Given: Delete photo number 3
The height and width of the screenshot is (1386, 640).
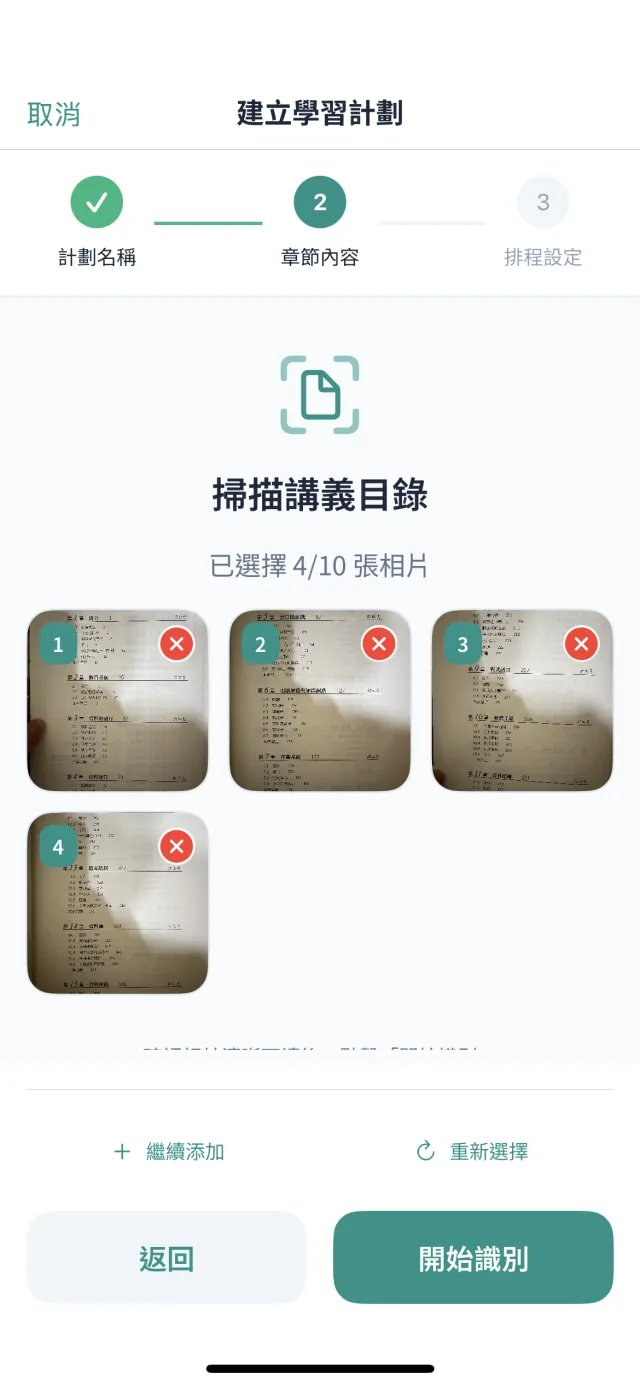Looking at the screenshot, I should [x=581, y=644].
